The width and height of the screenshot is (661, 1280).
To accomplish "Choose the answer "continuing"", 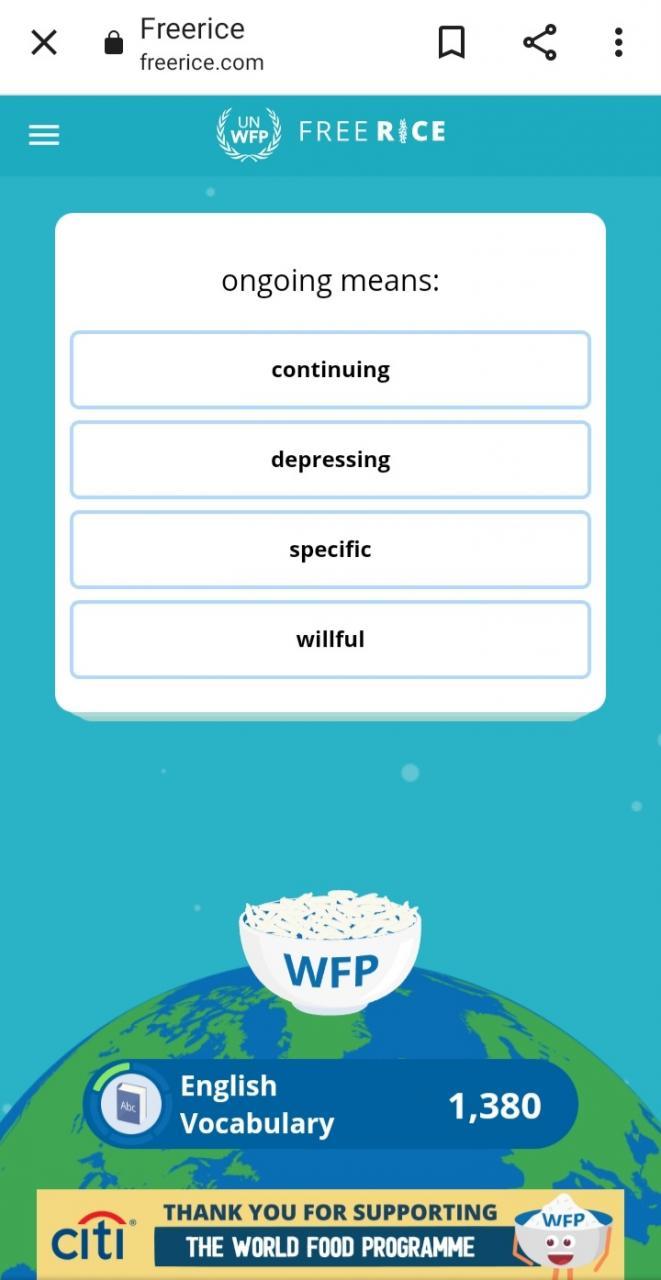I will (330, 370).
